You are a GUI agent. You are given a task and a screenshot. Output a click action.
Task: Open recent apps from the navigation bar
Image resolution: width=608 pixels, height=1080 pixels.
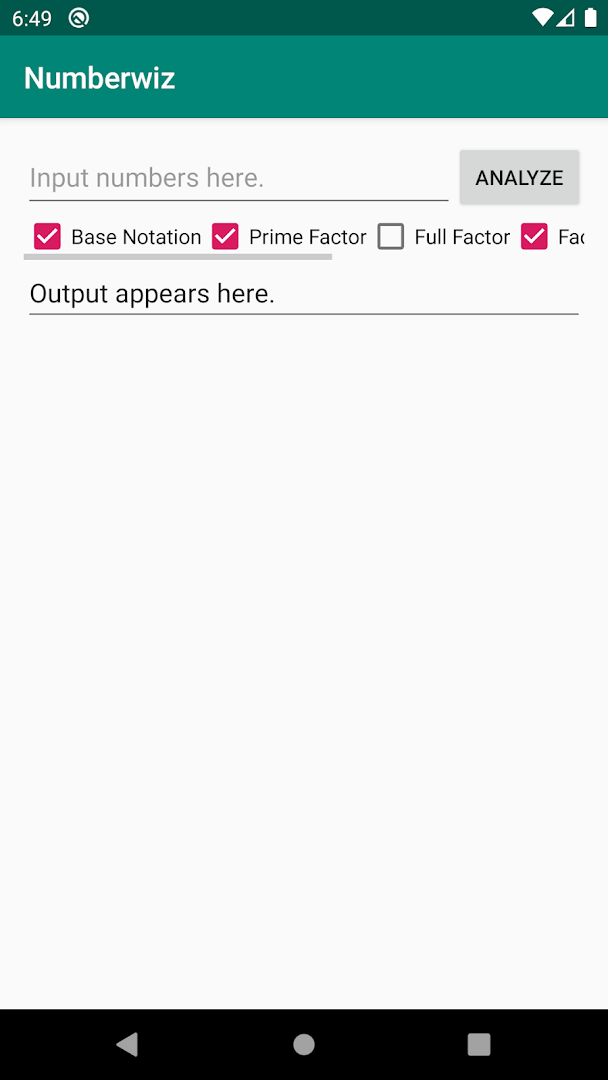pos(479,1044)
